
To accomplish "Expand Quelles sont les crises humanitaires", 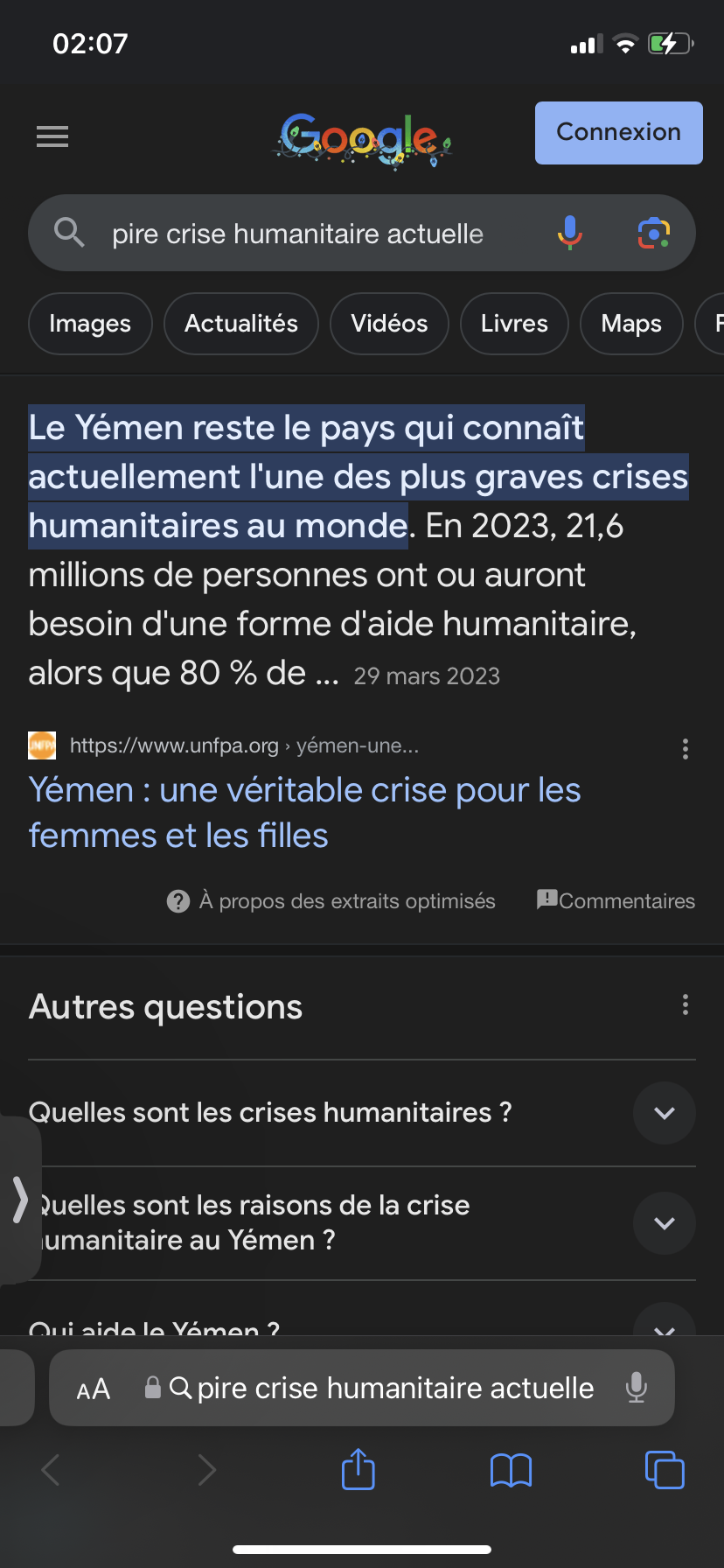I will pos(362,1113).
